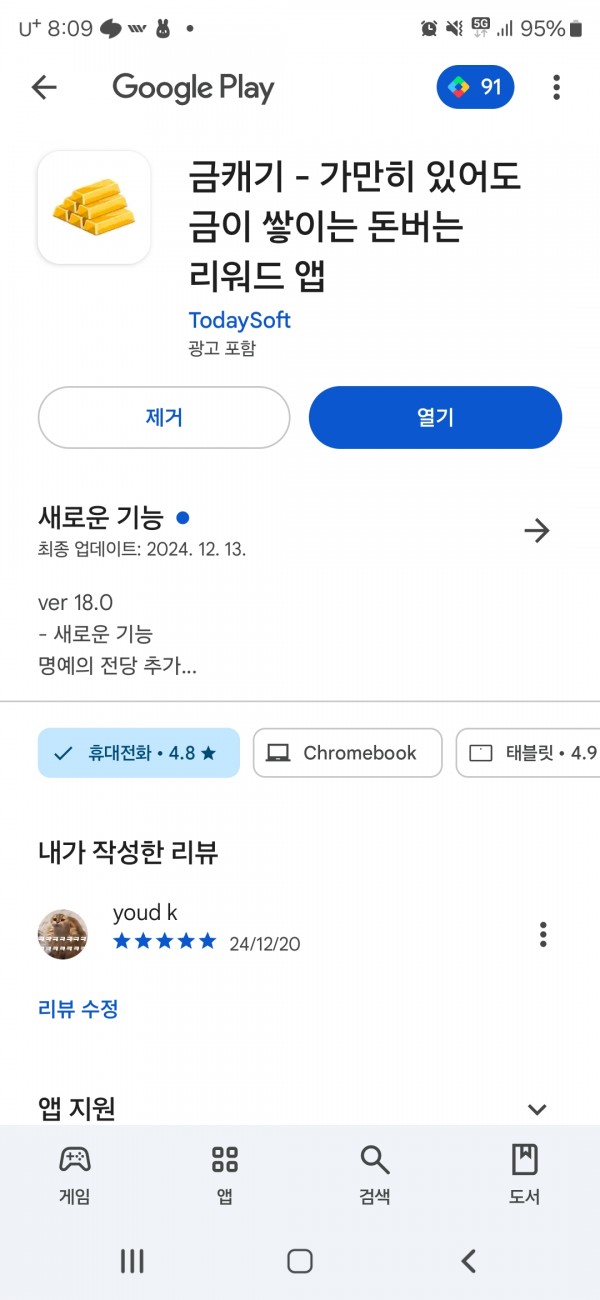Image resolution: width=600 pixels, height=1300 pixels.
Task: Open the Play Points badge showing 91
Action: [x=475, y=88]
